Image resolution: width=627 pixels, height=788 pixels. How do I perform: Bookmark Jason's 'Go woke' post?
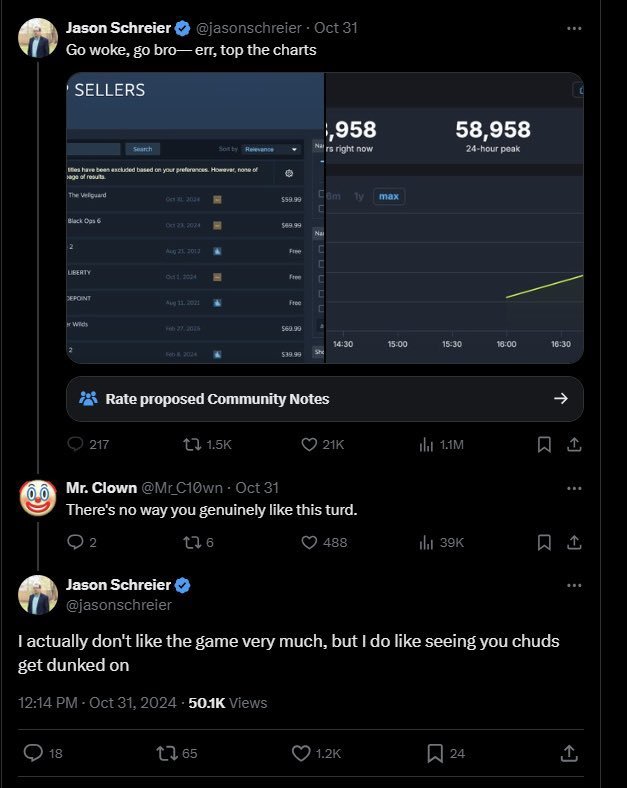544,445
